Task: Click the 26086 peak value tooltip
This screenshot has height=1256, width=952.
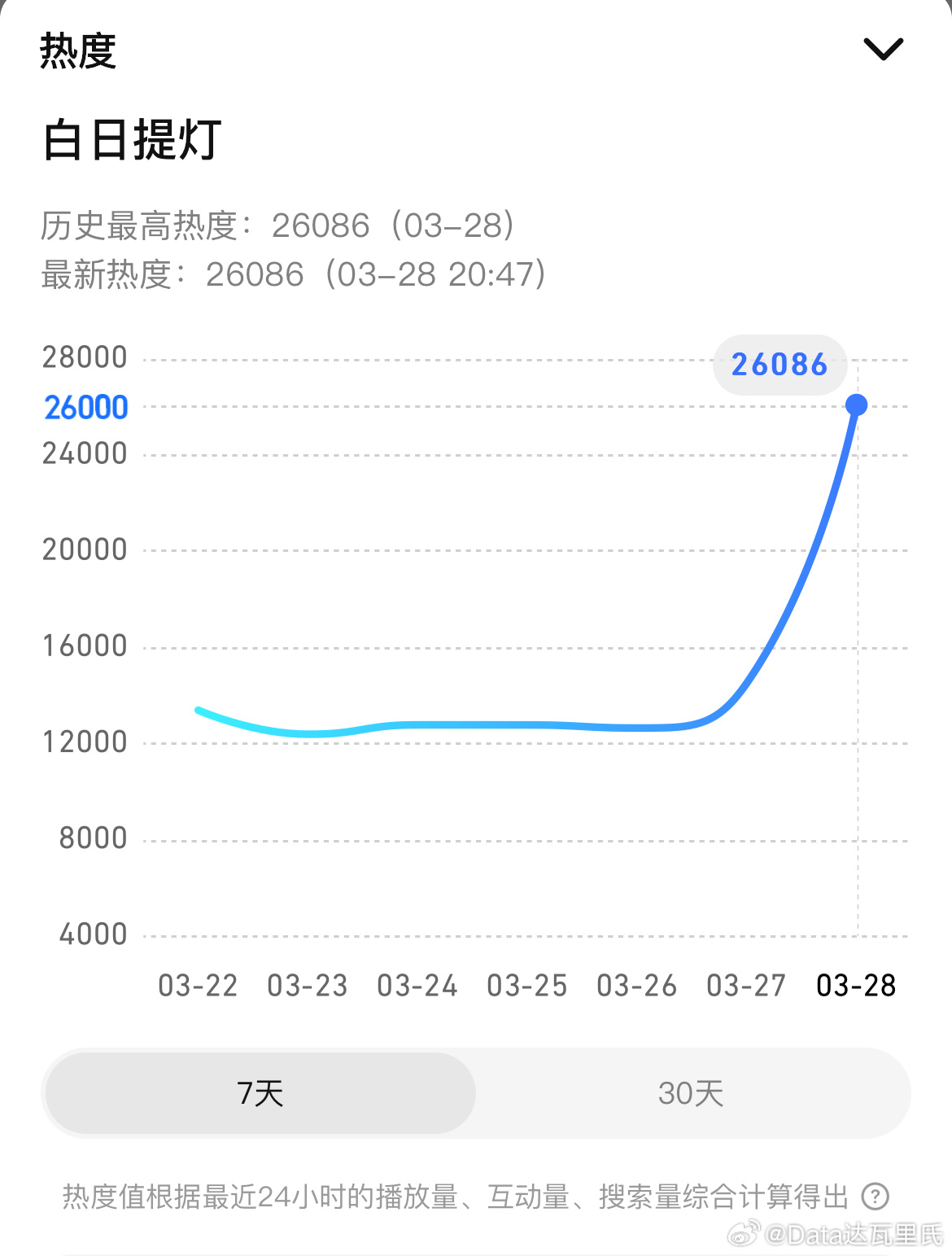Action: tap(779, 365)
